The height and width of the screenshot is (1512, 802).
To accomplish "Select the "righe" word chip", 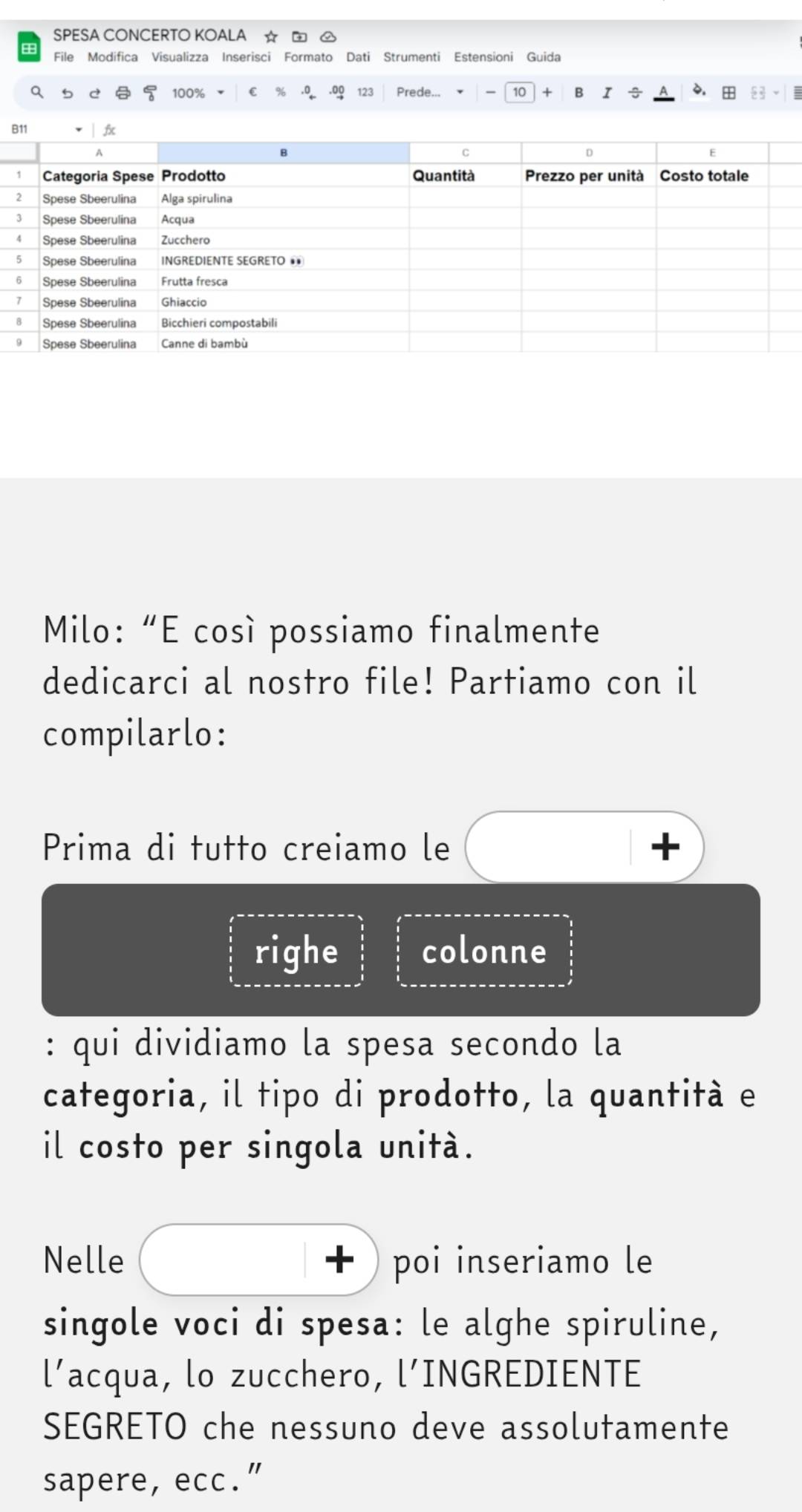I will [x=296, y=951].
